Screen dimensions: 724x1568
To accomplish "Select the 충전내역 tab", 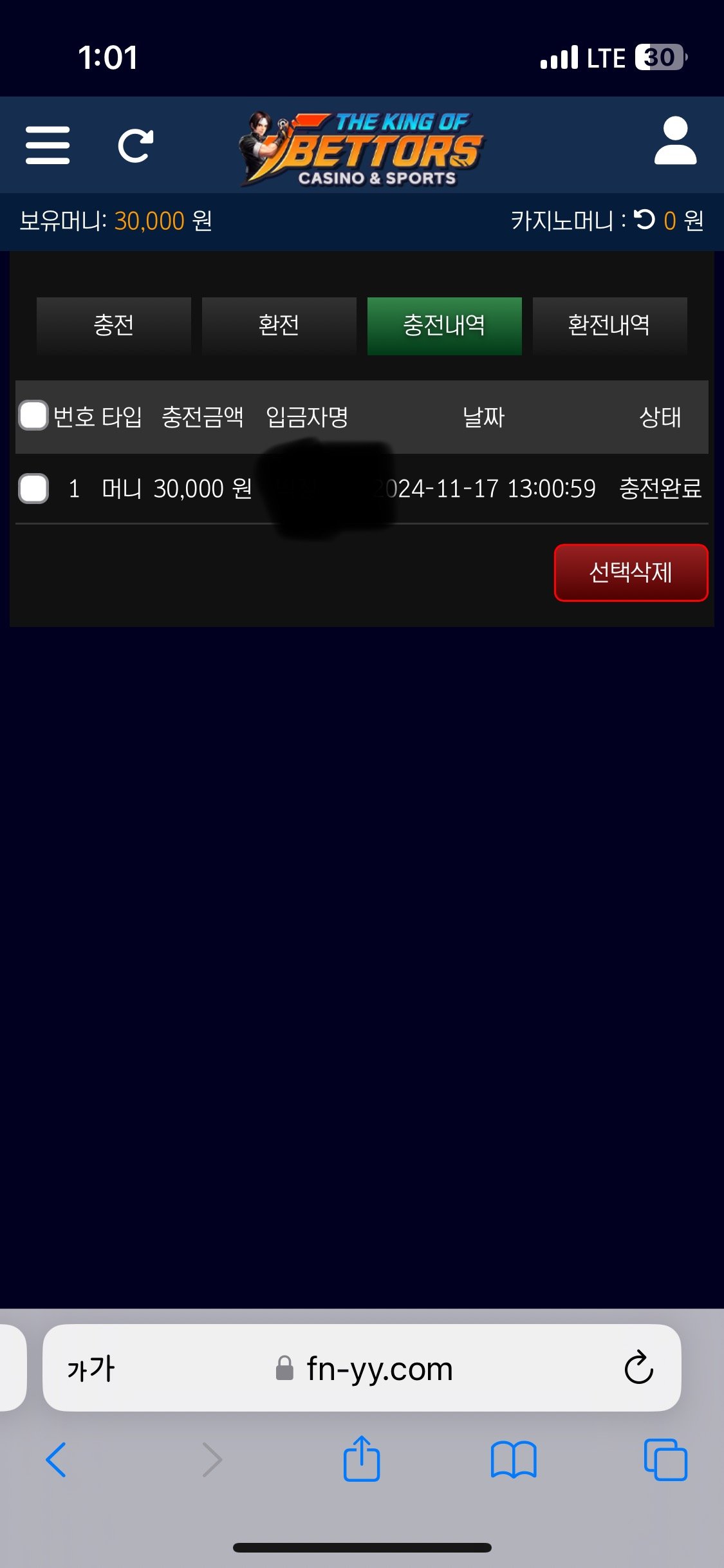I will pos(444,326).
